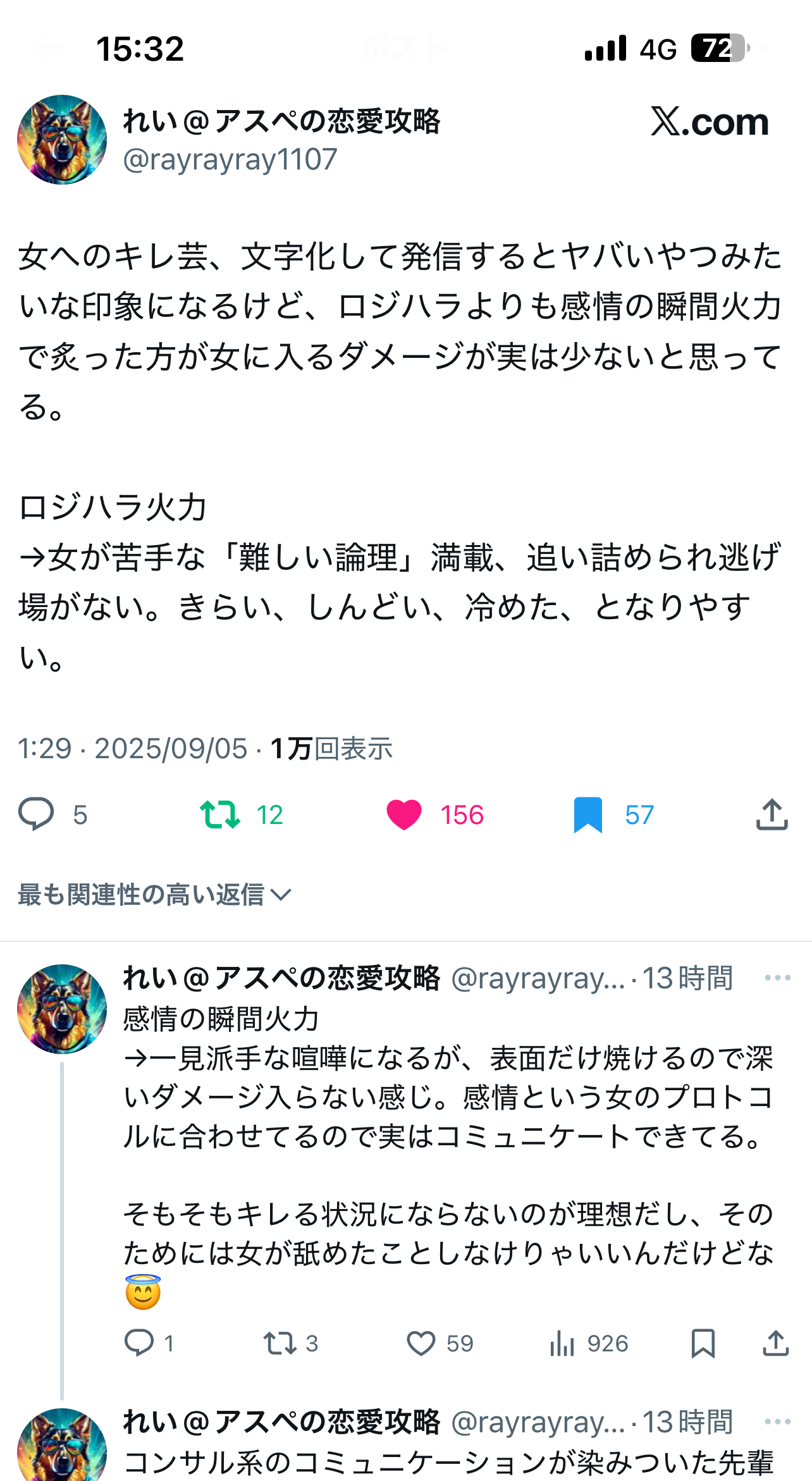Open the overflow menu on the 感情の瞬間火力 reply

pyautogui.click(x=777, y=978)
